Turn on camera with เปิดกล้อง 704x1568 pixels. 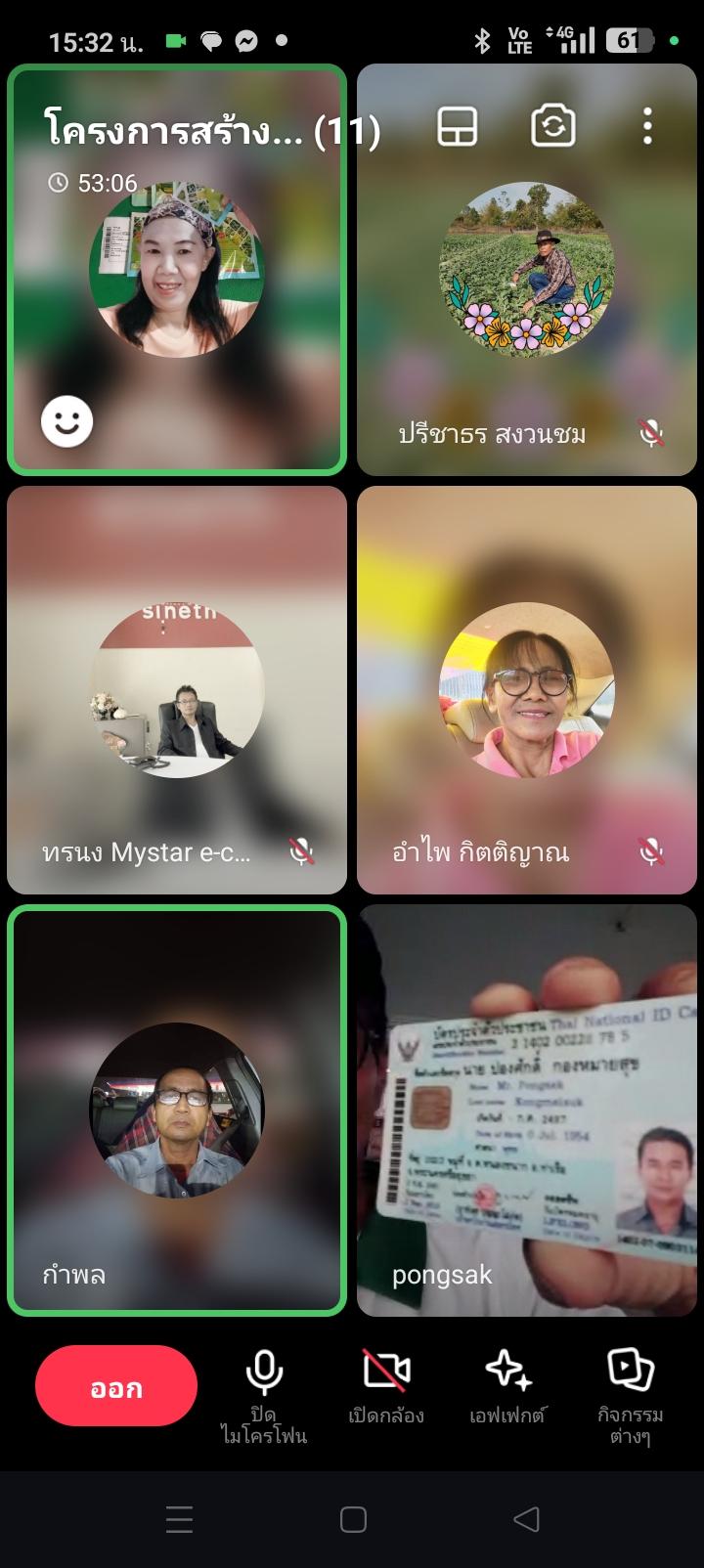pos(386,1386)
